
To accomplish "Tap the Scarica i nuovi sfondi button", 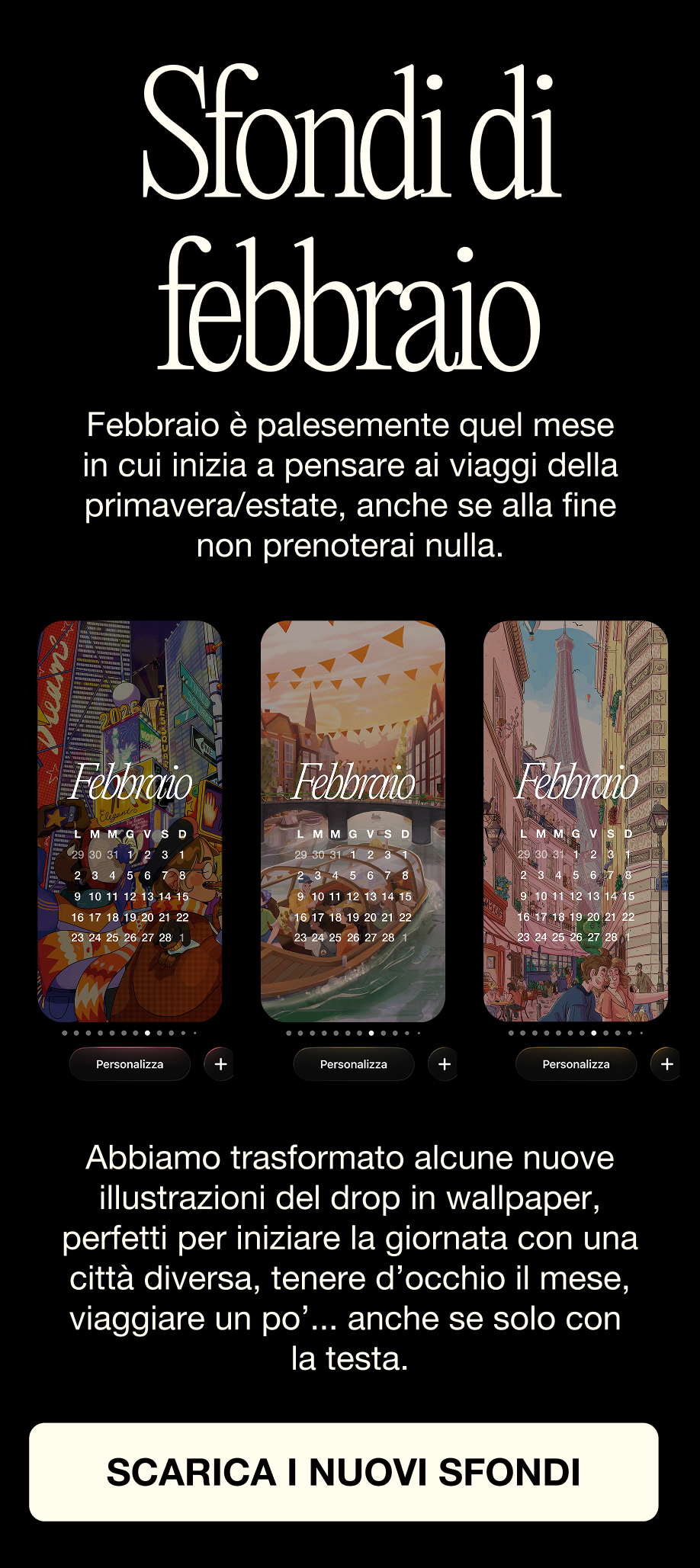I will coord(343,1471).
